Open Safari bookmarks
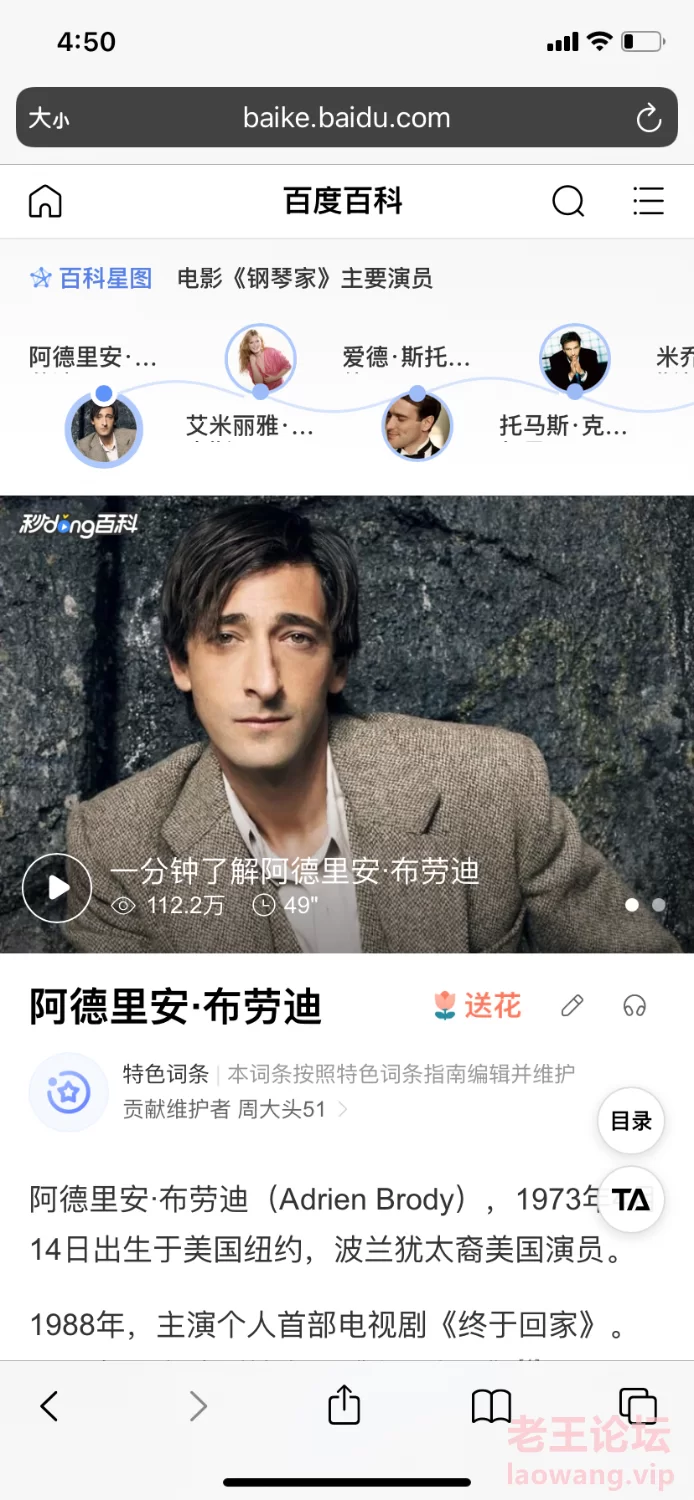This screenshot has height=1500, width=694. (x=491, y=1406)
